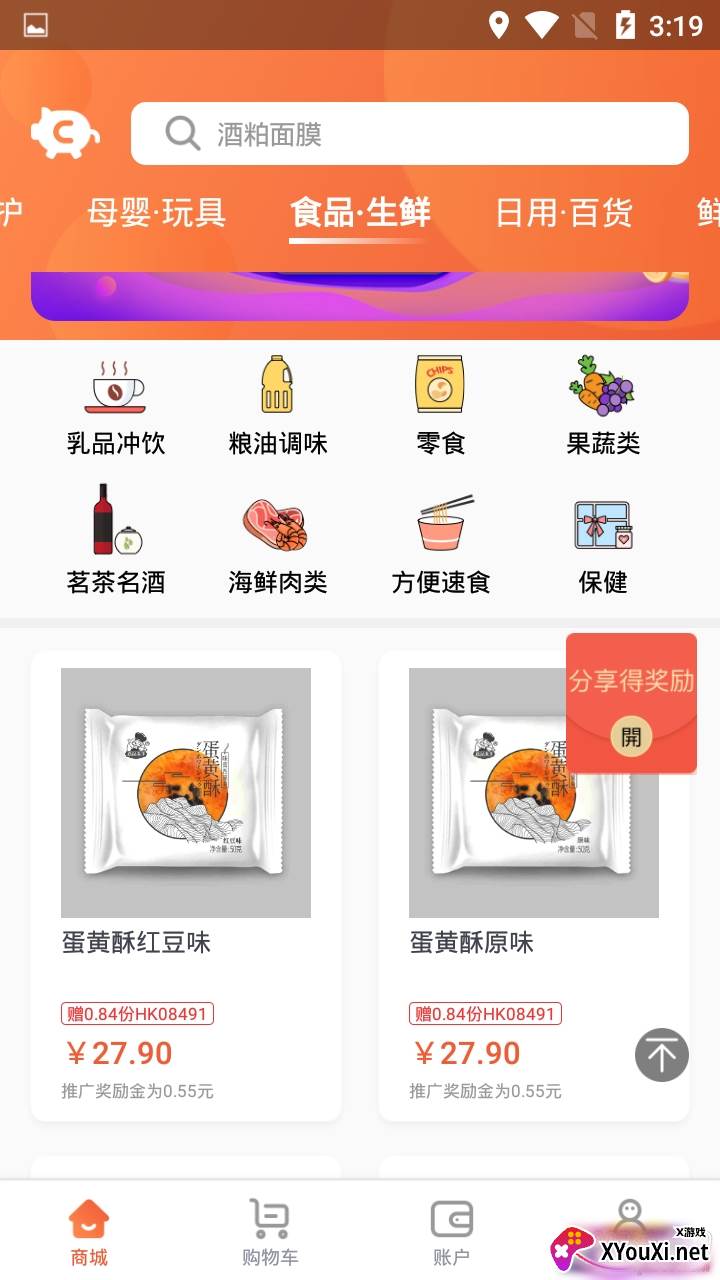
Task: Tap the back-to-top arrow button
Action: coord(661,1055)
